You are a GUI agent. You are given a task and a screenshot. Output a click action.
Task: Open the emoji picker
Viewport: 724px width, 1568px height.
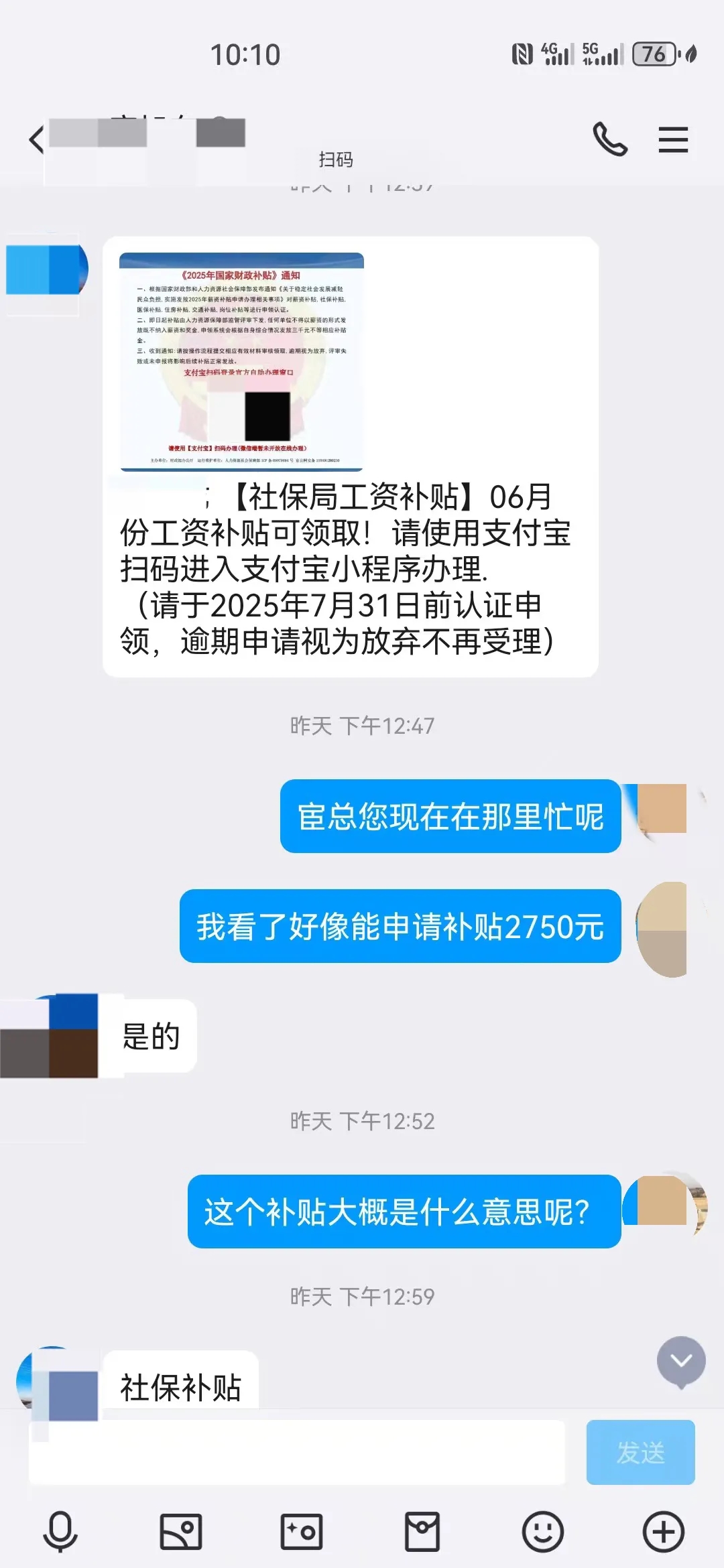(542, 1532)
